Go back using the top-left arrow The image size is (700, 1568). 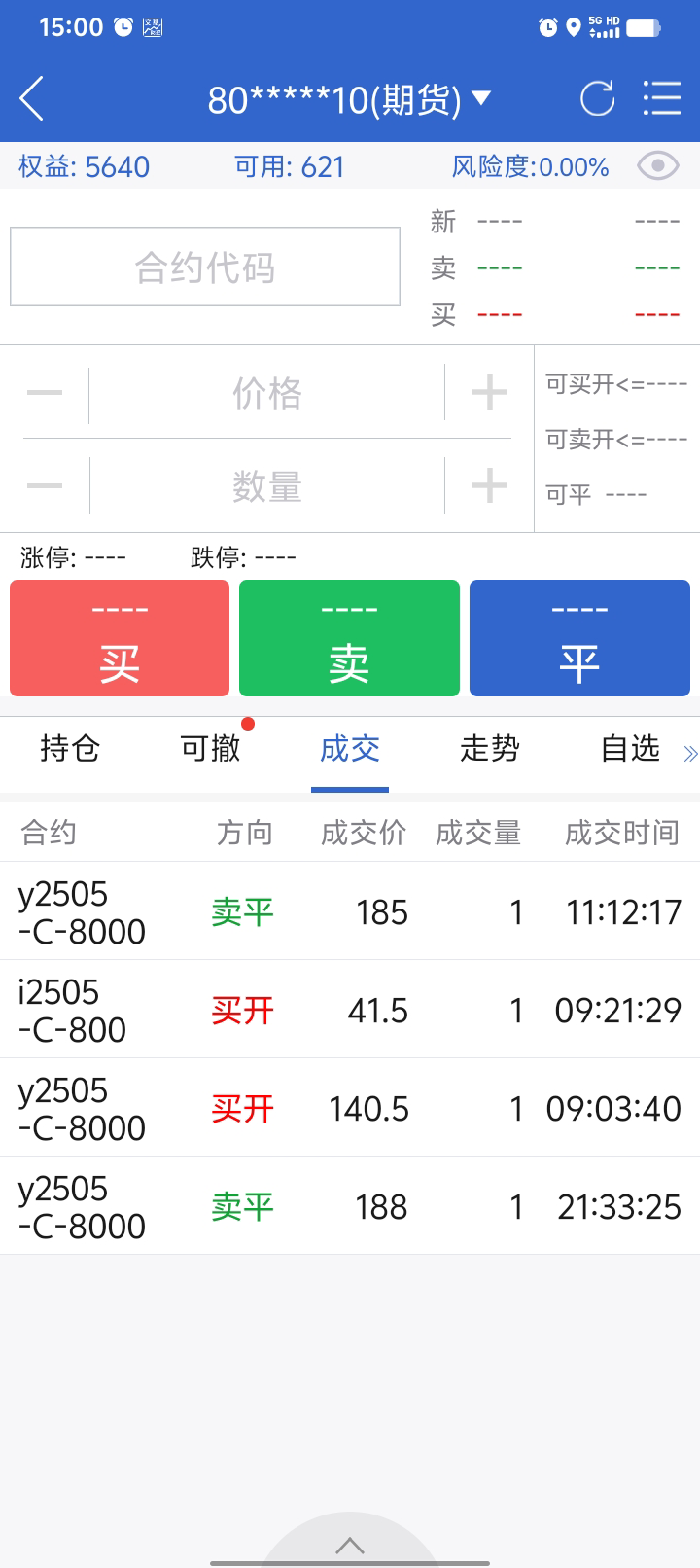(32, 99)
